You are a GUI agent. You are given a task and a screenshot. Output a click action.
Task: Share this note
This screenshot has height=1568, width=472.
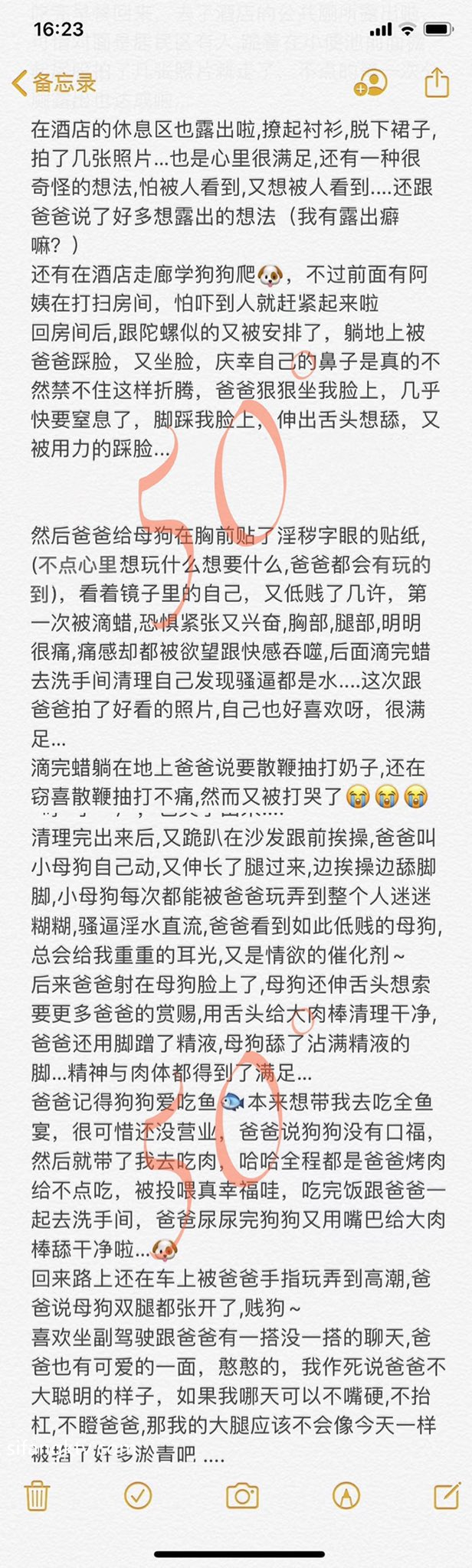tap(437, 82)
